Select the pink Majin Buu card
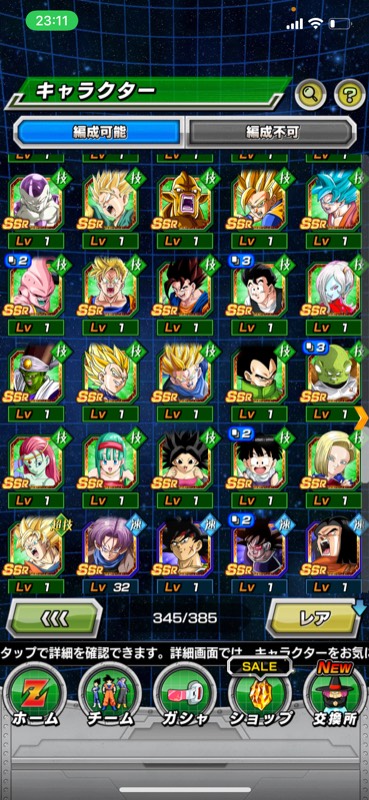 click(35, 294)
